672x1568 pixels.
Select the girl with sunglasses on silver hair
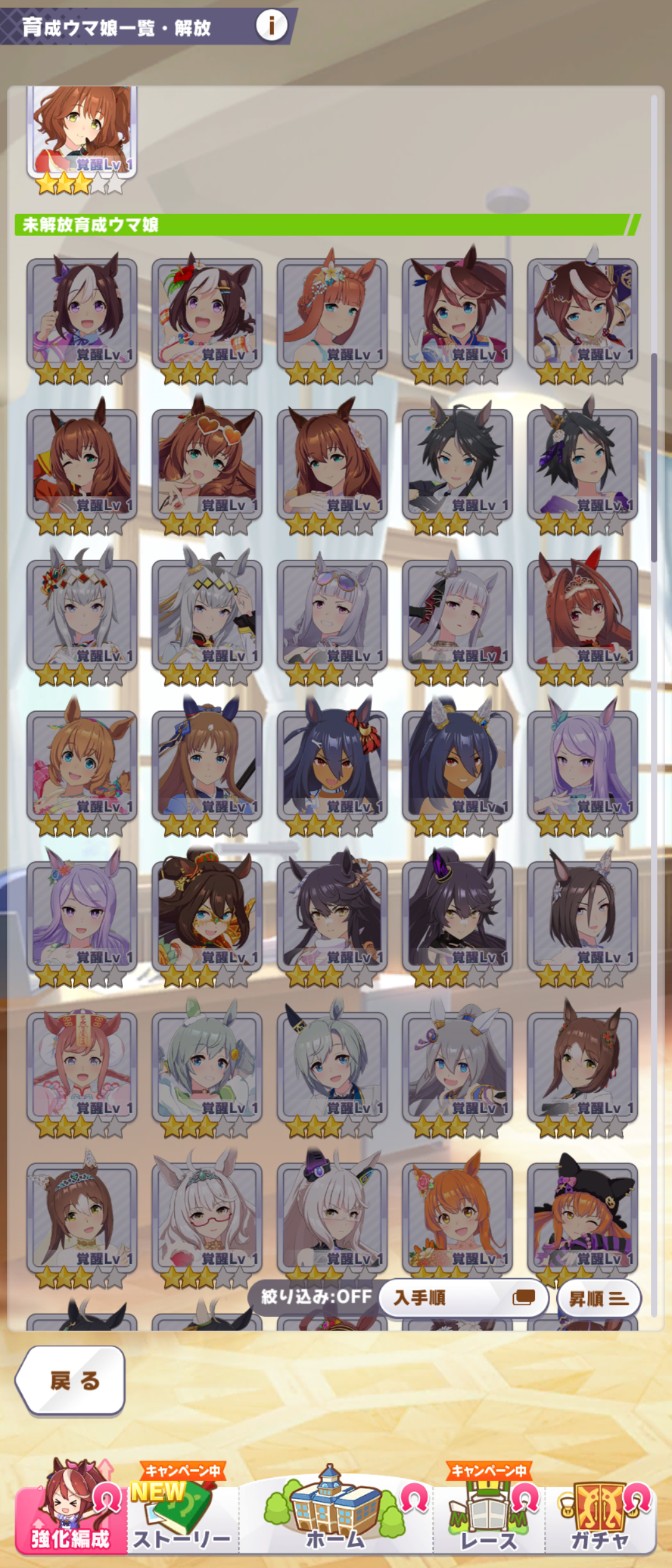point(332,614)
